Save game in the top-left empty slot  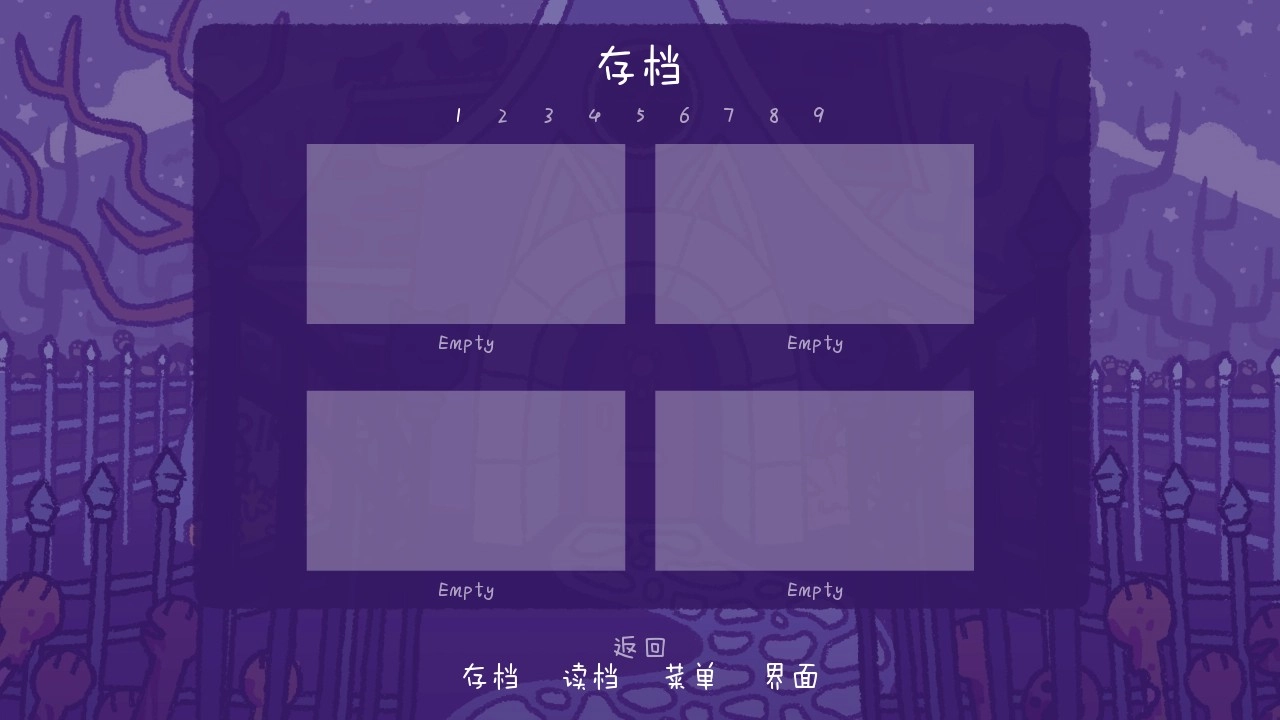tap(465, 234)
